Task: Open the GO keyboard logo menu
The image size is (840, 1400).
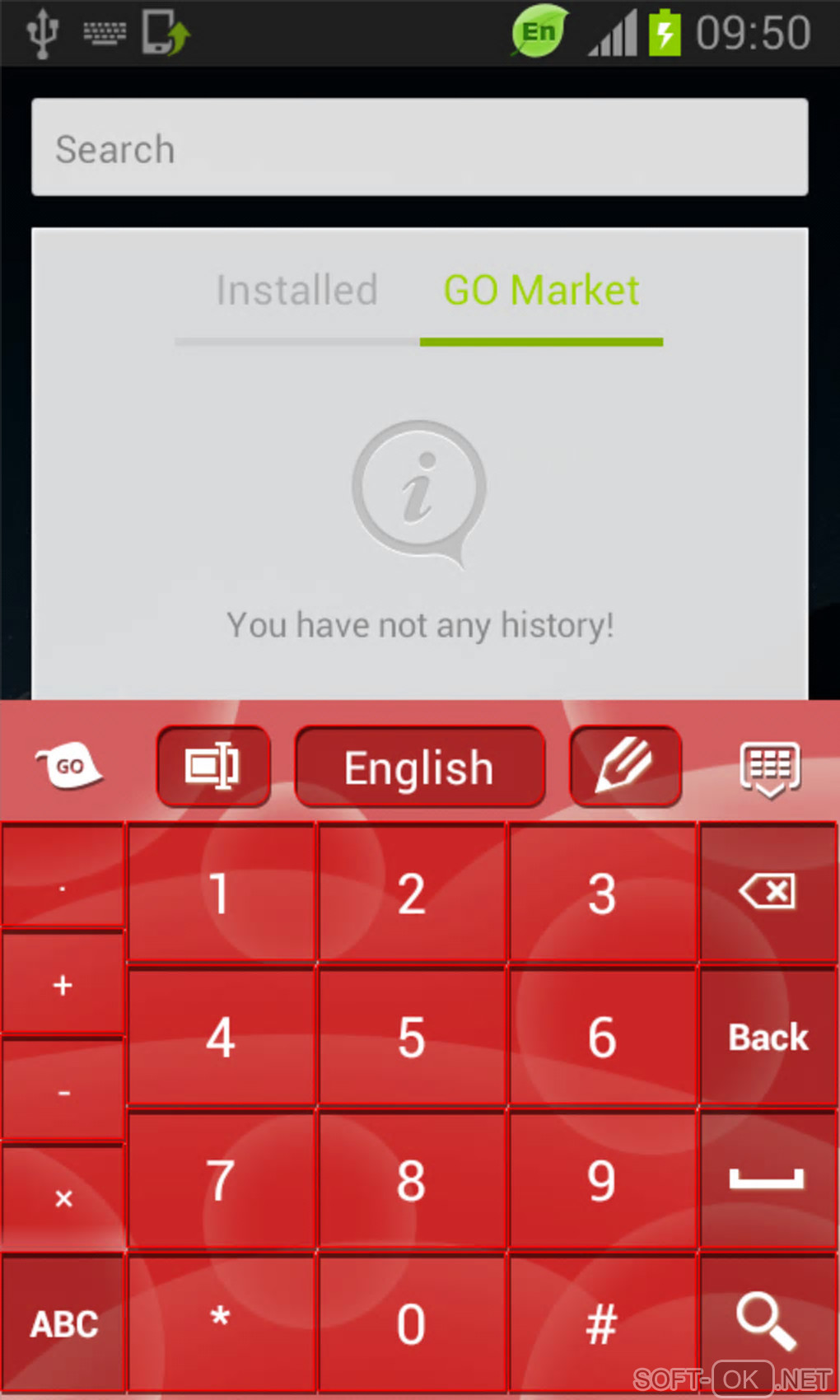Action: 69,767
